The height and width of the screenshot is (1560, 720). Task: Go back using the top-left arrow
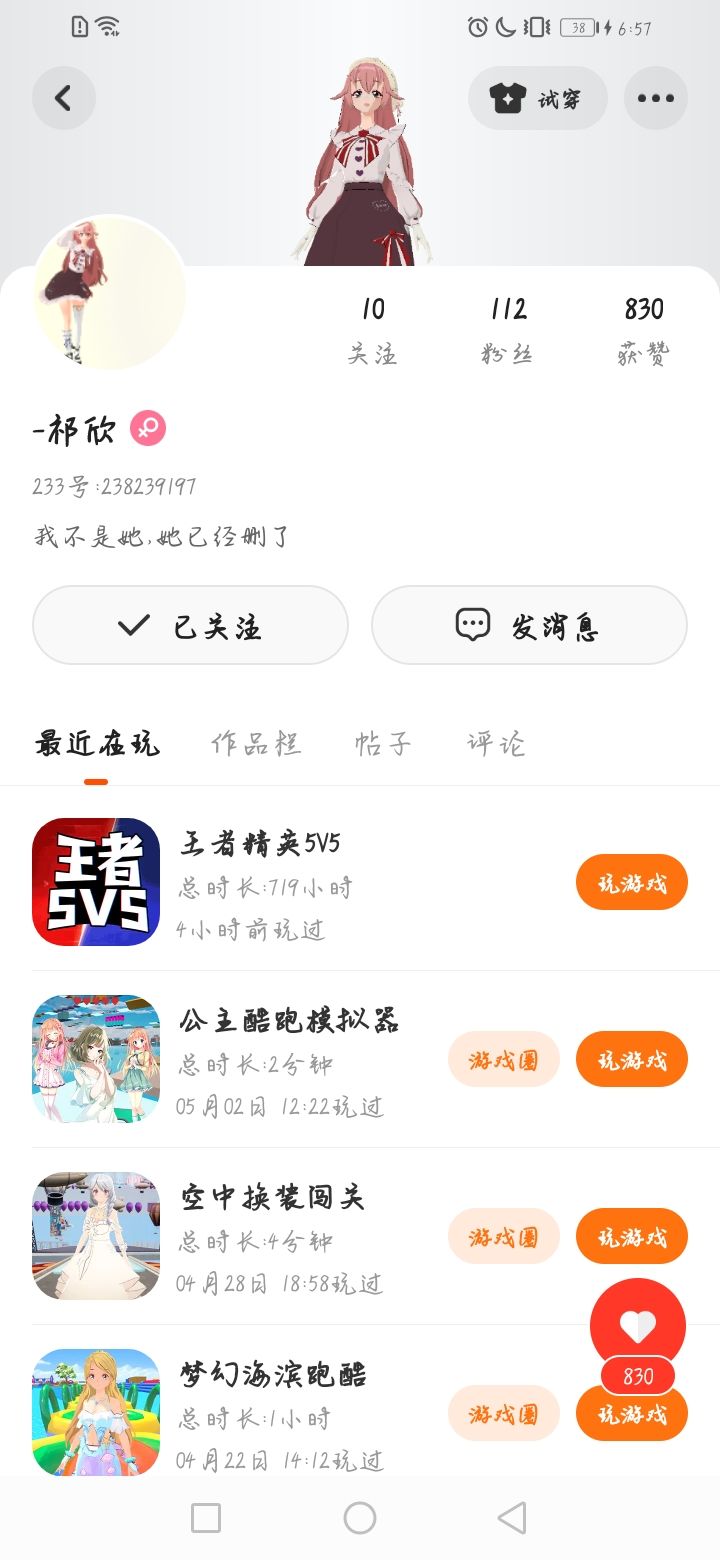[x=63, y=98]
